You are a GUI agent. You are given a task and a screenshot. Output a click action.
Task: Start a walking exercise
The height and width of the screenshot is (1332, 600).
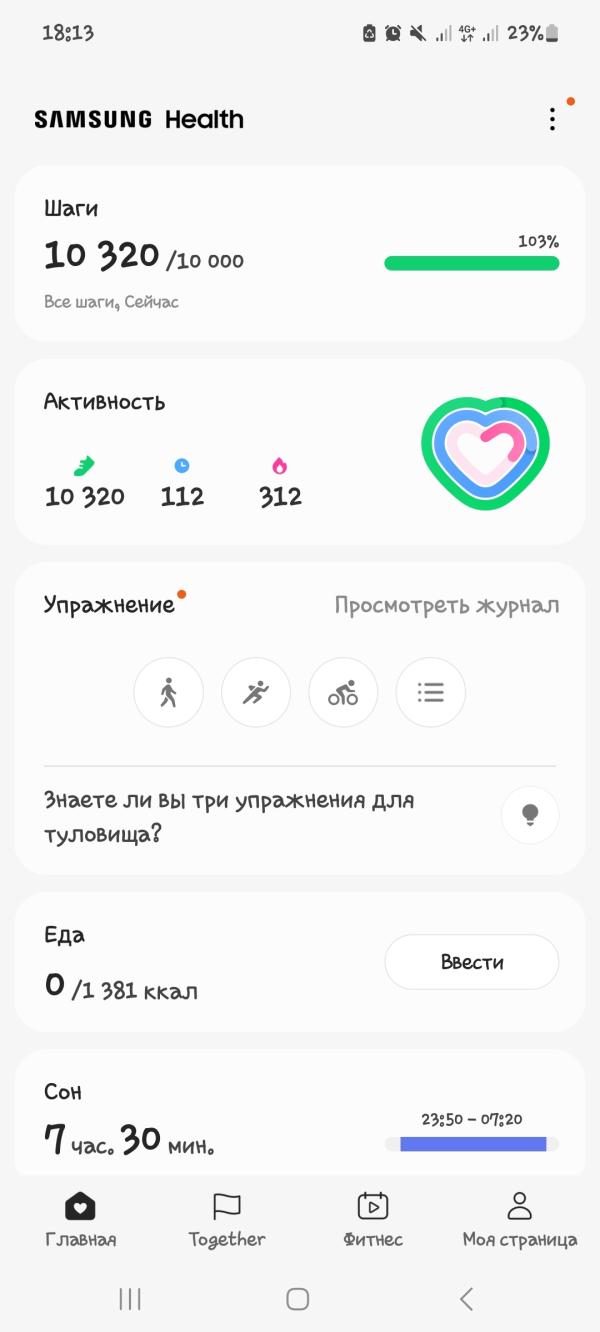pos(169,692)
